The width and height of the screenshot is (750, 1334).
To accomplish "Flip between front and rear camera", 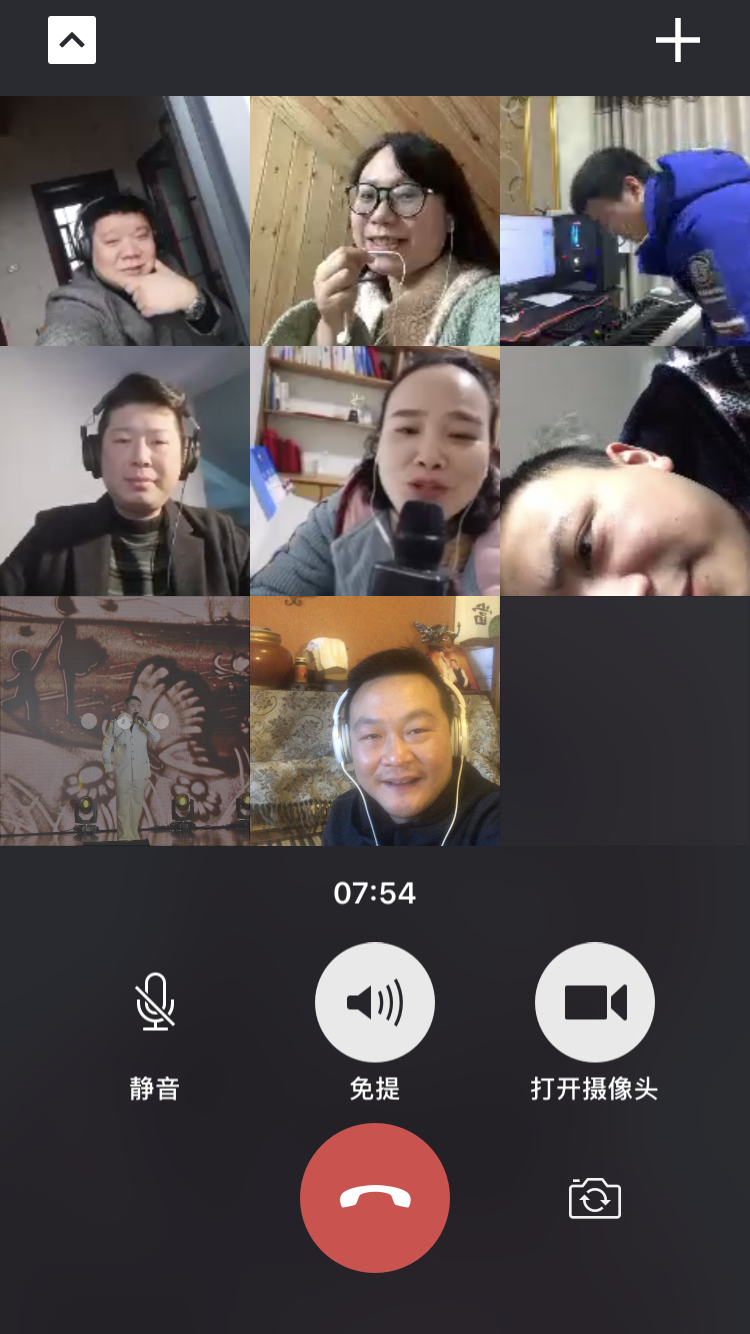I will [595, 1198].
